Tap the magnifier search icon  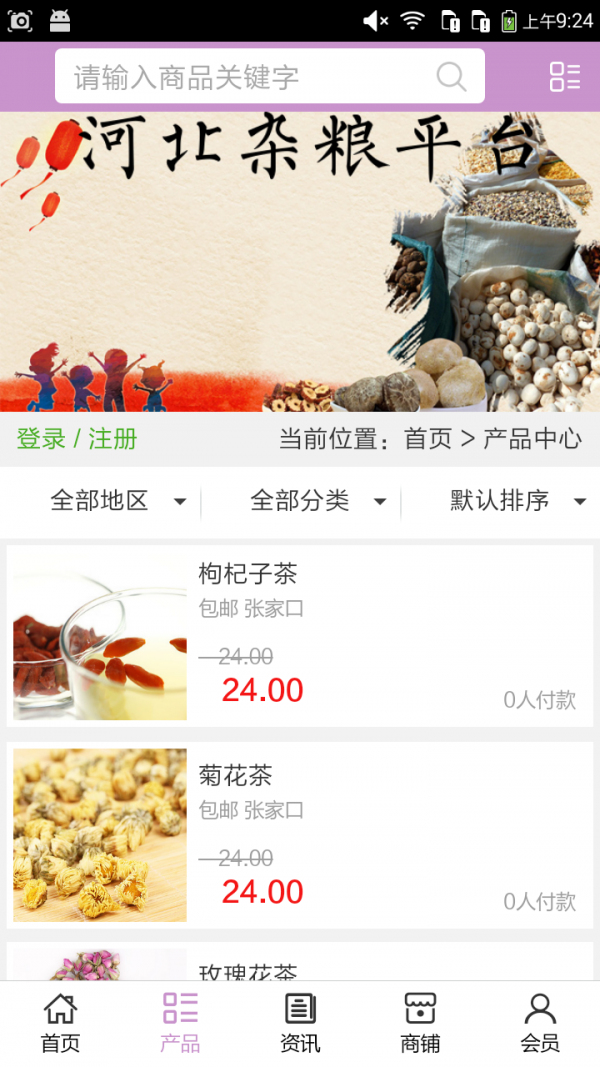click(452, 77)
